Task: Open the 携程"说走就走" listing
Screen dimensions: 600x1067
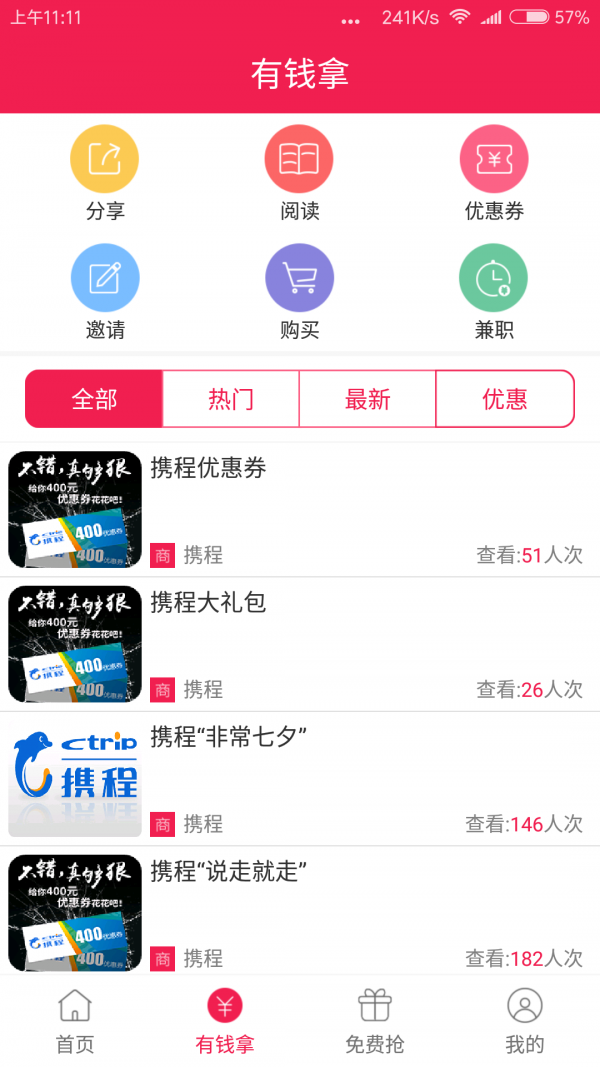Action: (x=300, y=912)
